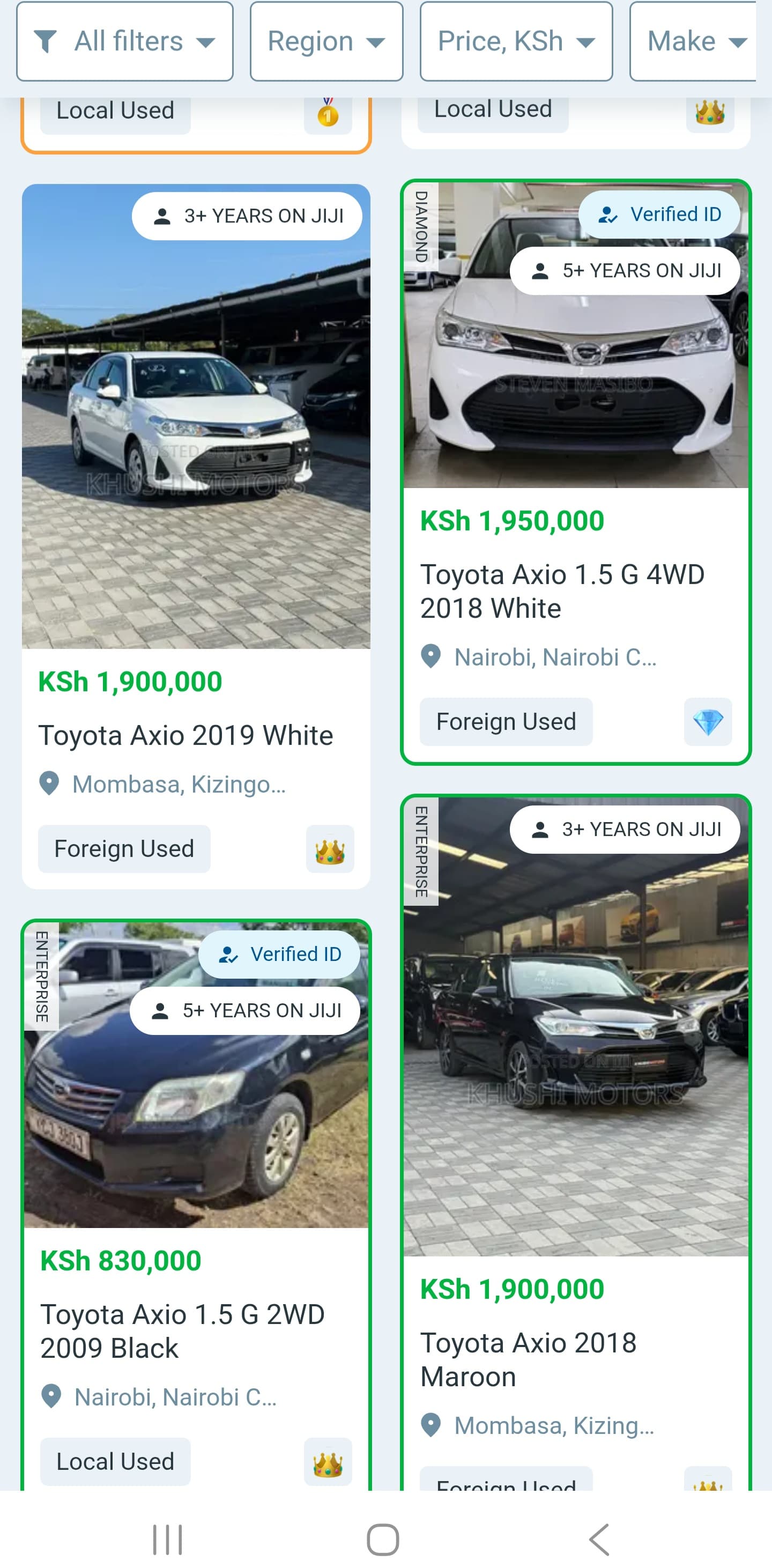Go back using the system back button

pyautogui.click(x=599, y=1540)
